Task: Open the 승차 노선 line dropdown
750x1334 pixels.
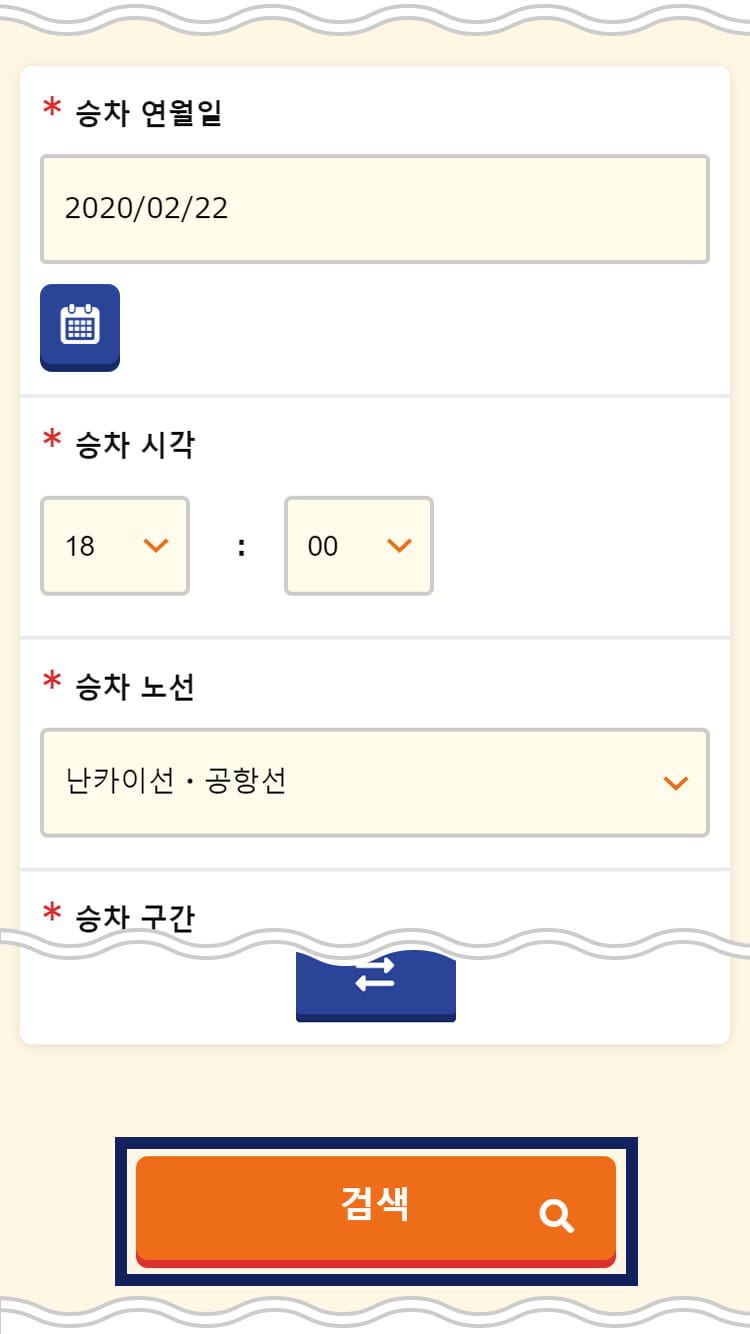Action: click(375, 782)
